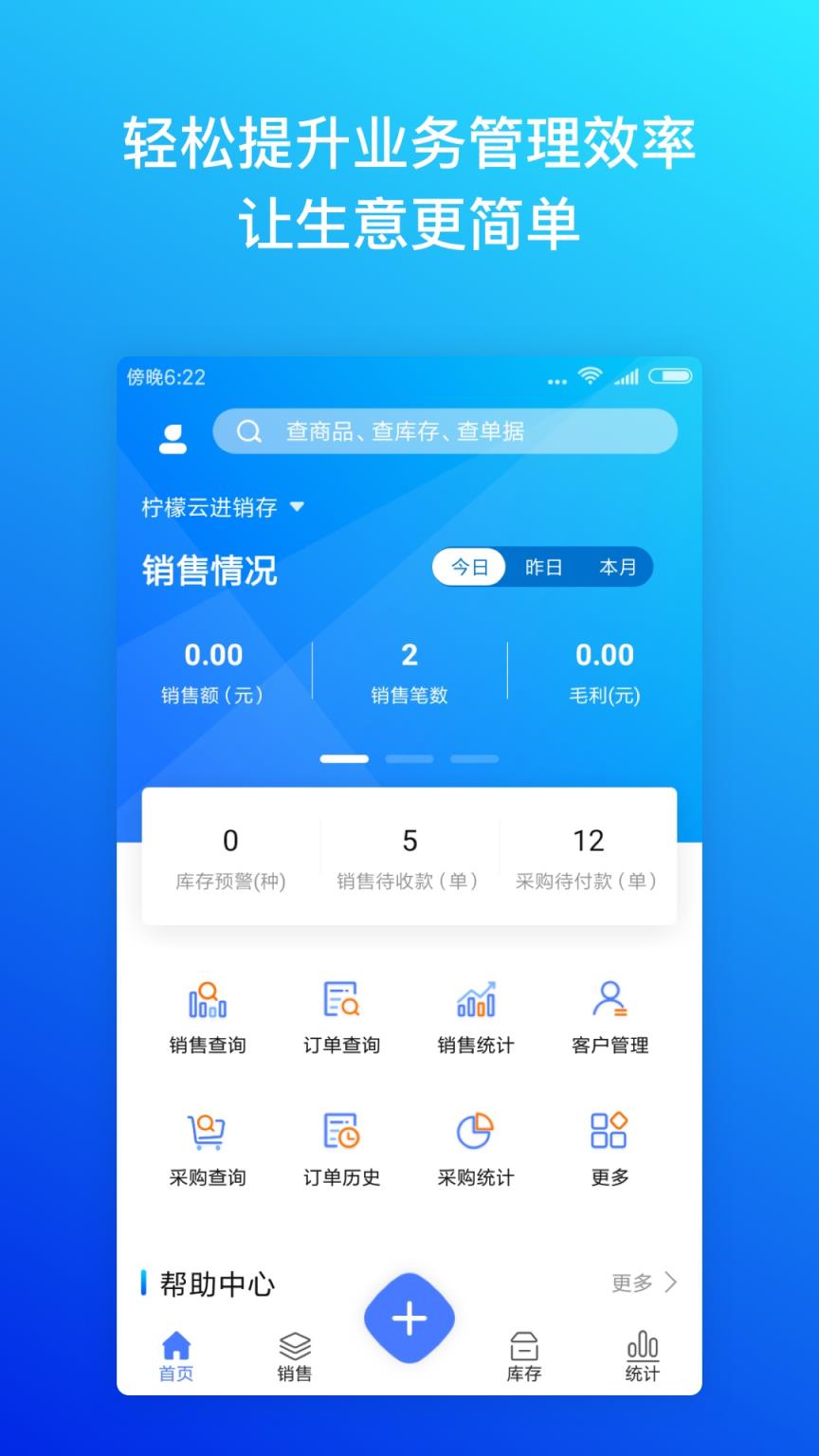
Task: Select the 今日 time filter
Action: (x=466, y=567)
